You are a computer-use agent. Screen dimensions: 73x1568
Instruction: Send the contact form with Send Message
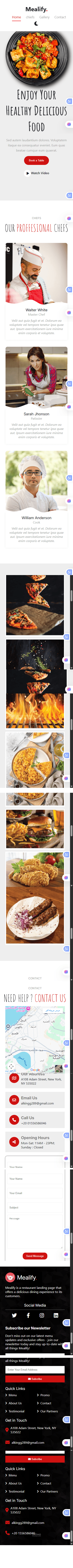(x=35, y=1256)
